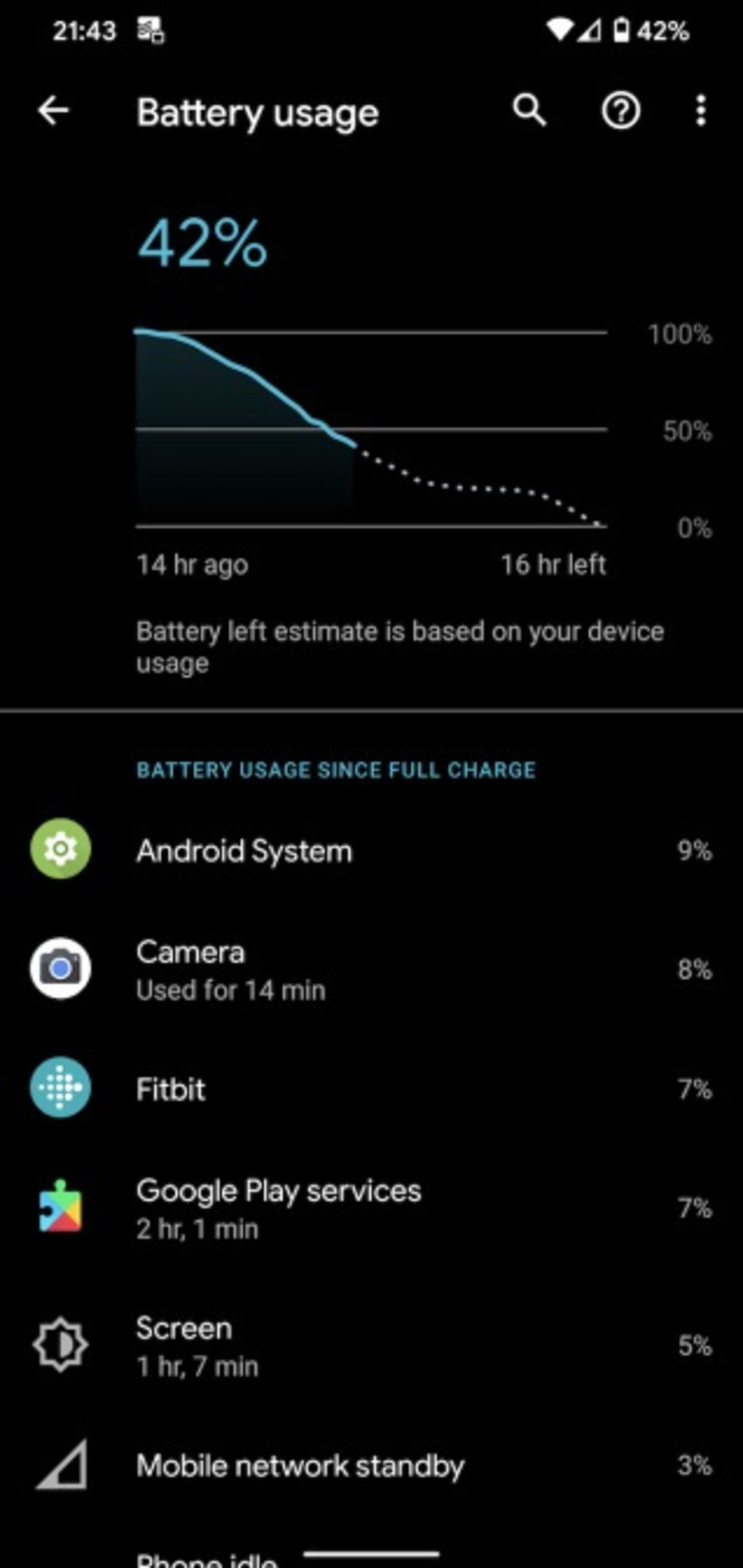Go back from Battery usage

tap(53, 111)
